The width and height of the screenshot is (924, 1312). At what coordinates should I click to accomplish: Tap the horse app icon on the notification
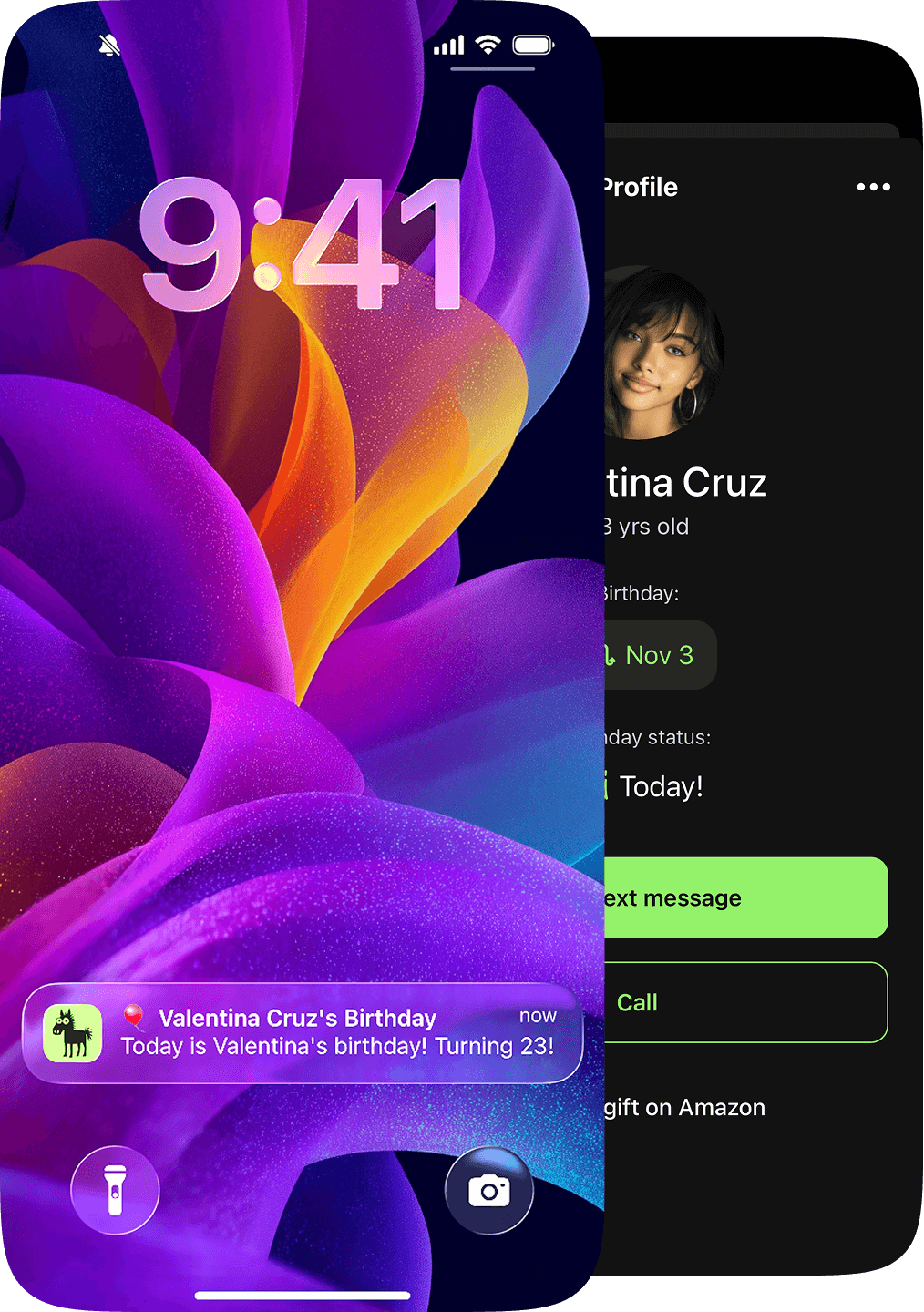tap(73, 1034)
